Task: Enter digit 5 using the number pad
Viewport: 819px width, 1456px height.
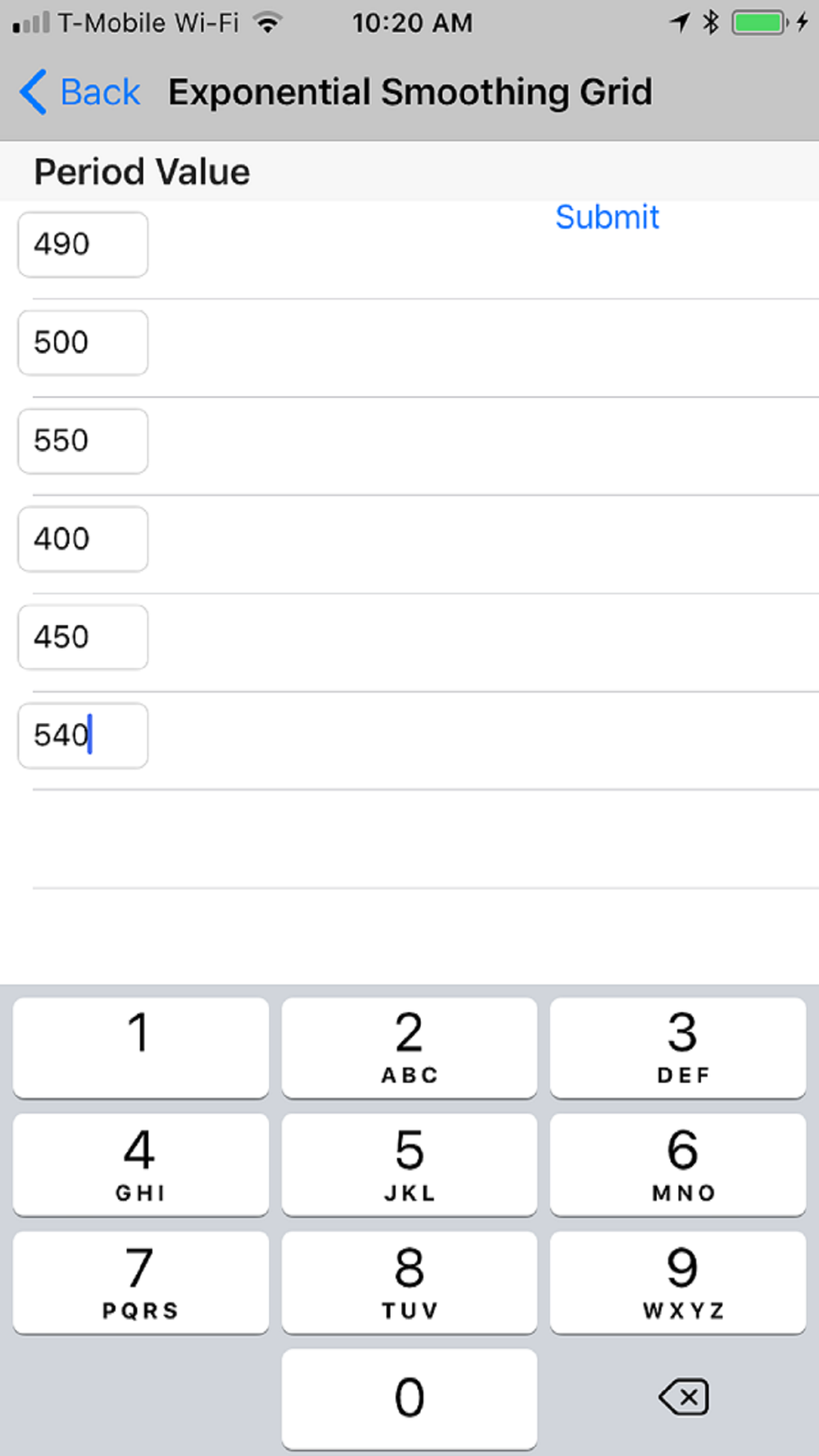Action: (409, 1164)
